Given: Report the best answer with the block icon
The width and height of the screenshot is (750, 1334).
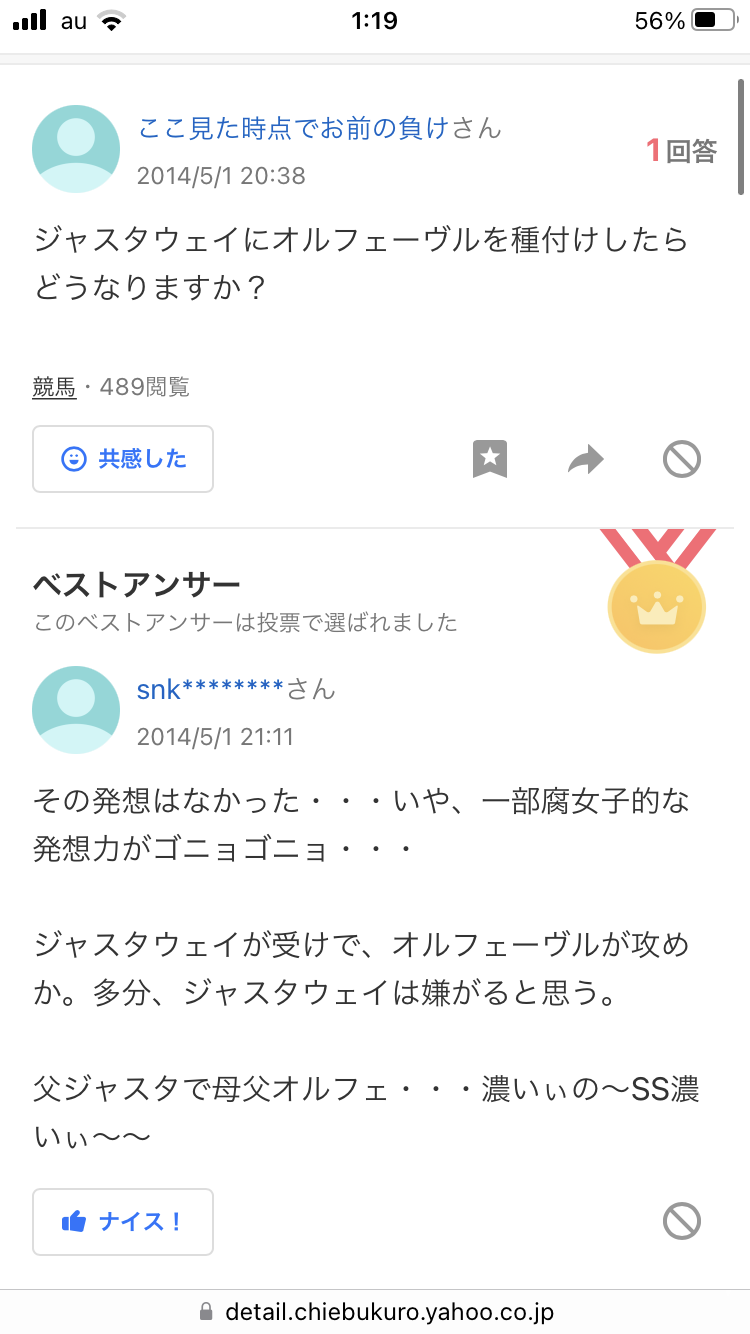Looking at the screenshot, I should [x=682, y=1221].
